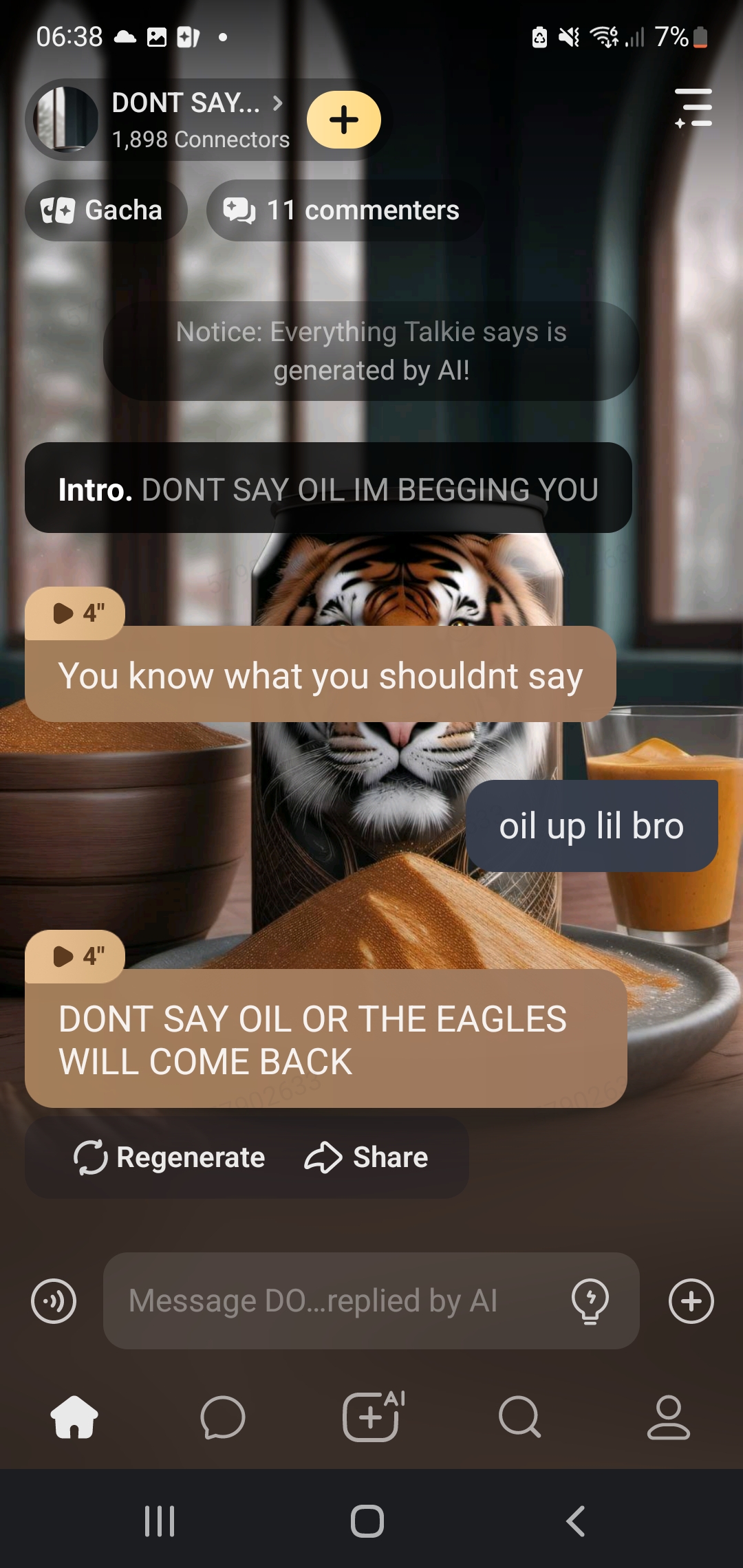This screenshot has height=1568, width=743.
Task: Play audio for "You know what you shouldnt say"
Action: click(74, 613)
